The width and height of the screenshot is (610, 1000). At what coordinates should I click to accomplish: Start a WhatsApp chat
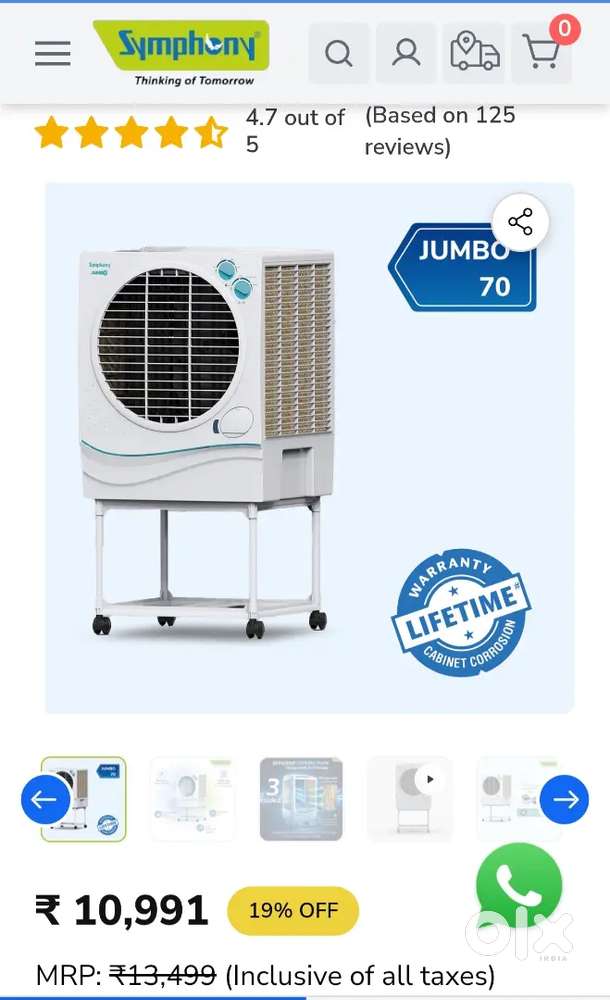[x=518, y=885]
